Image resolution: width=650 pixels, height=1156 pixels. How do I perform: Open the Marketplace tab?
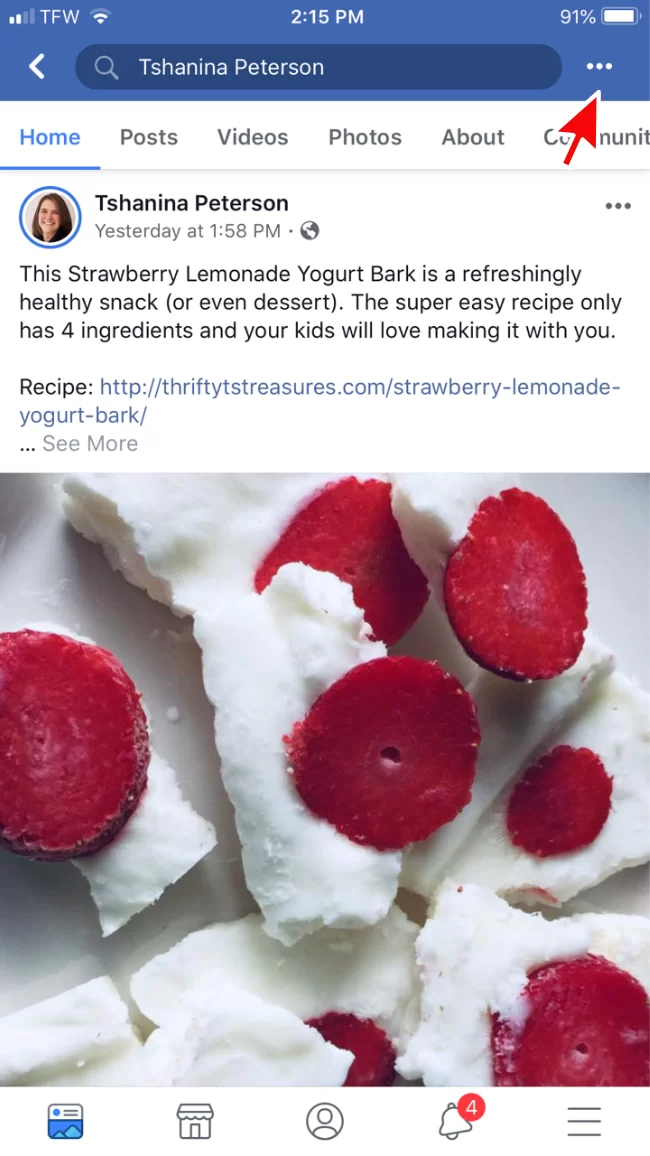pos(195,1121)
